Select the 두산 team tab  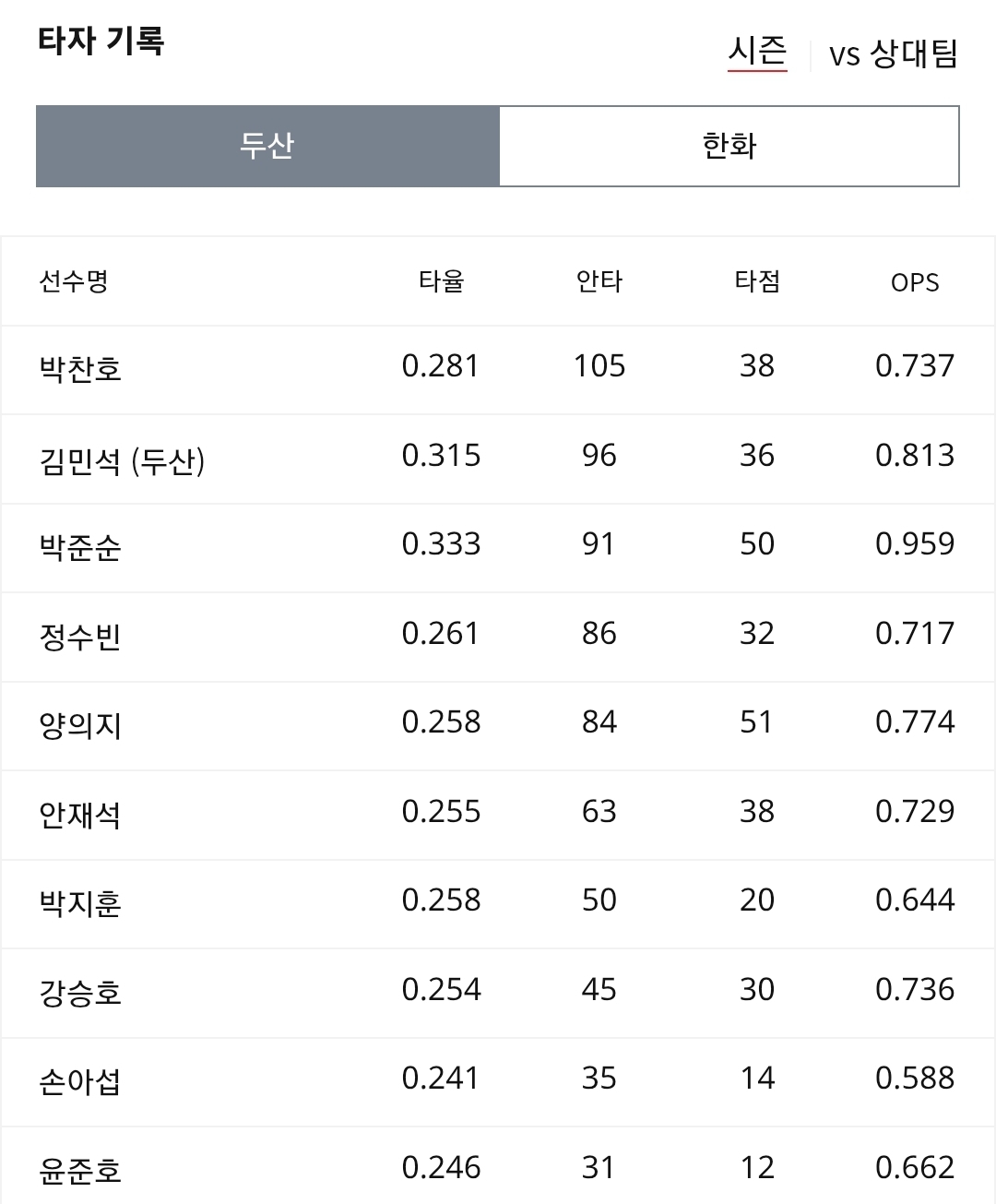point(267,146)
